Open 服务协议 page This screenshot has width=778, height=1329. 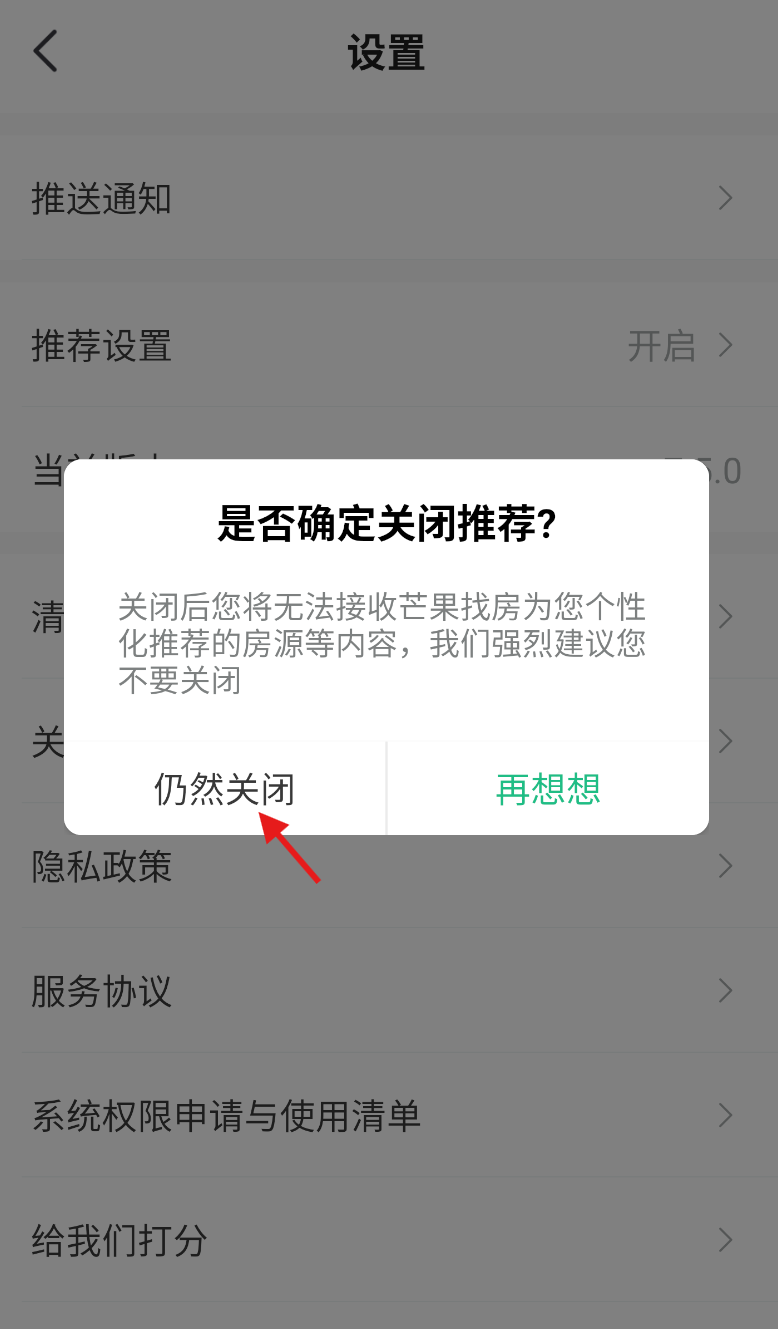pyautogui.click(x=389, y=990)
